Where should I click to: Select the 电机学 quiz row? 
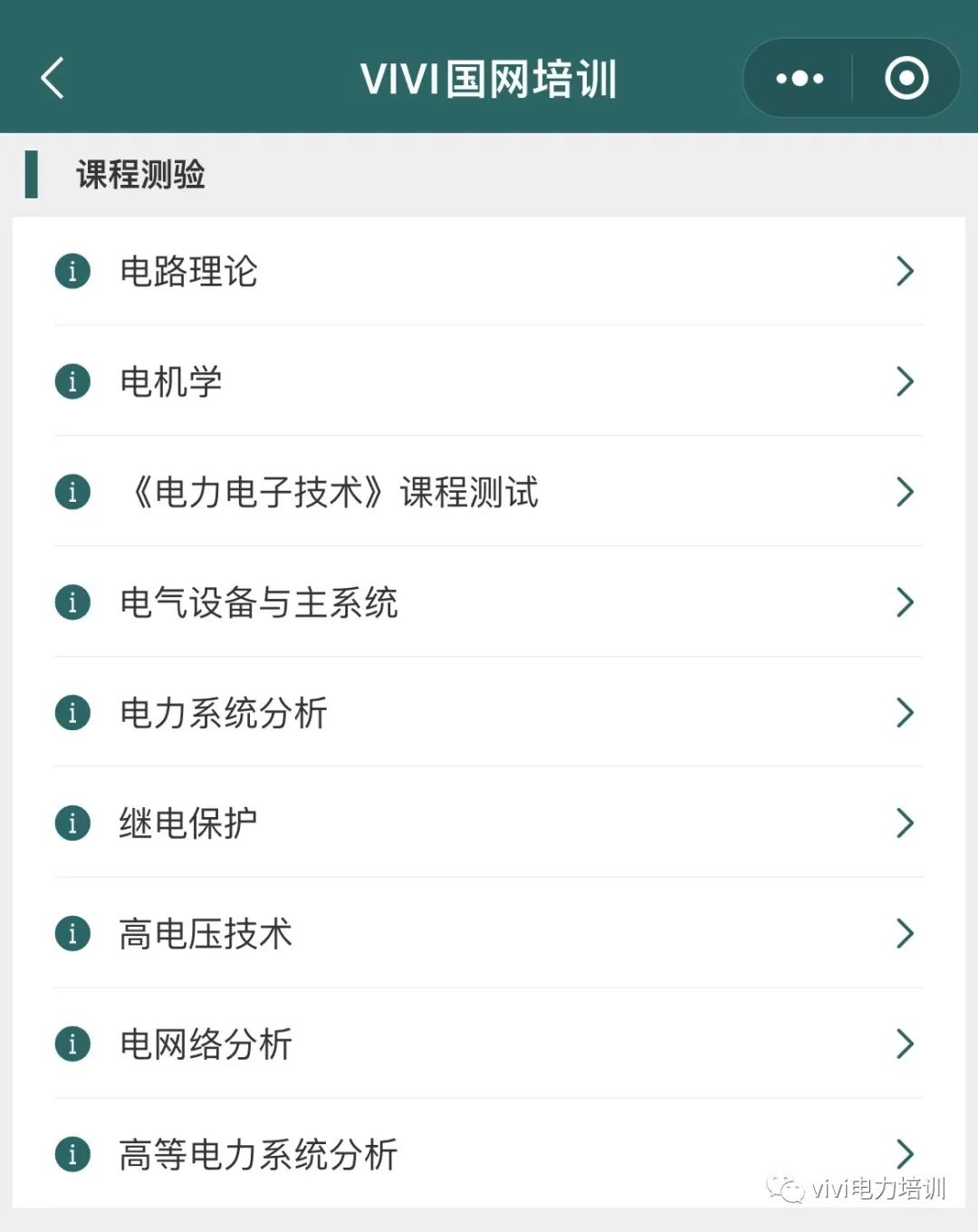click(x=489, y=381)
